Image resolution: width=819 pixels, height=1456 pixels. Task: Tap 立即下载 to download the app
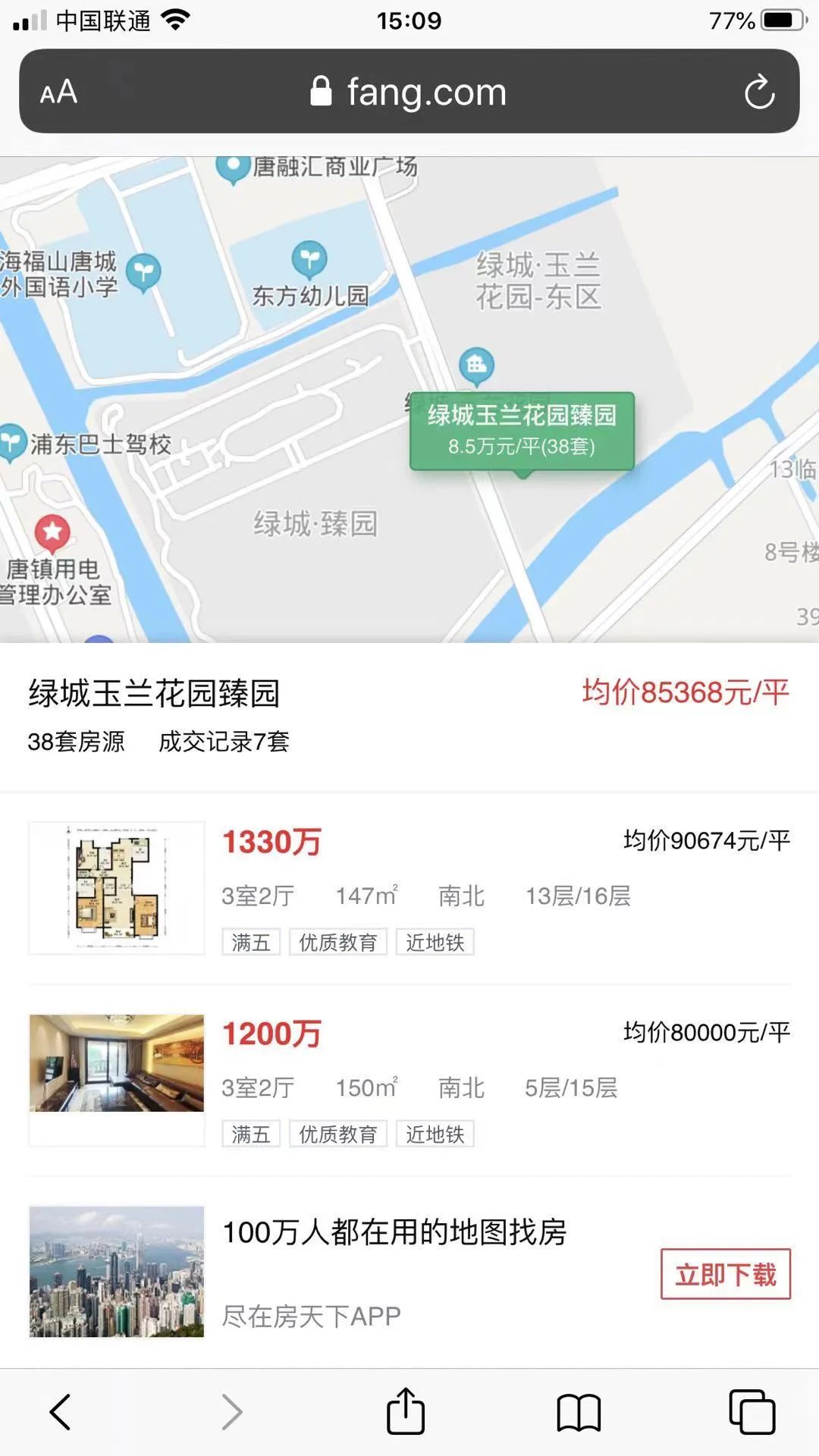click(x=725, y=1274)
